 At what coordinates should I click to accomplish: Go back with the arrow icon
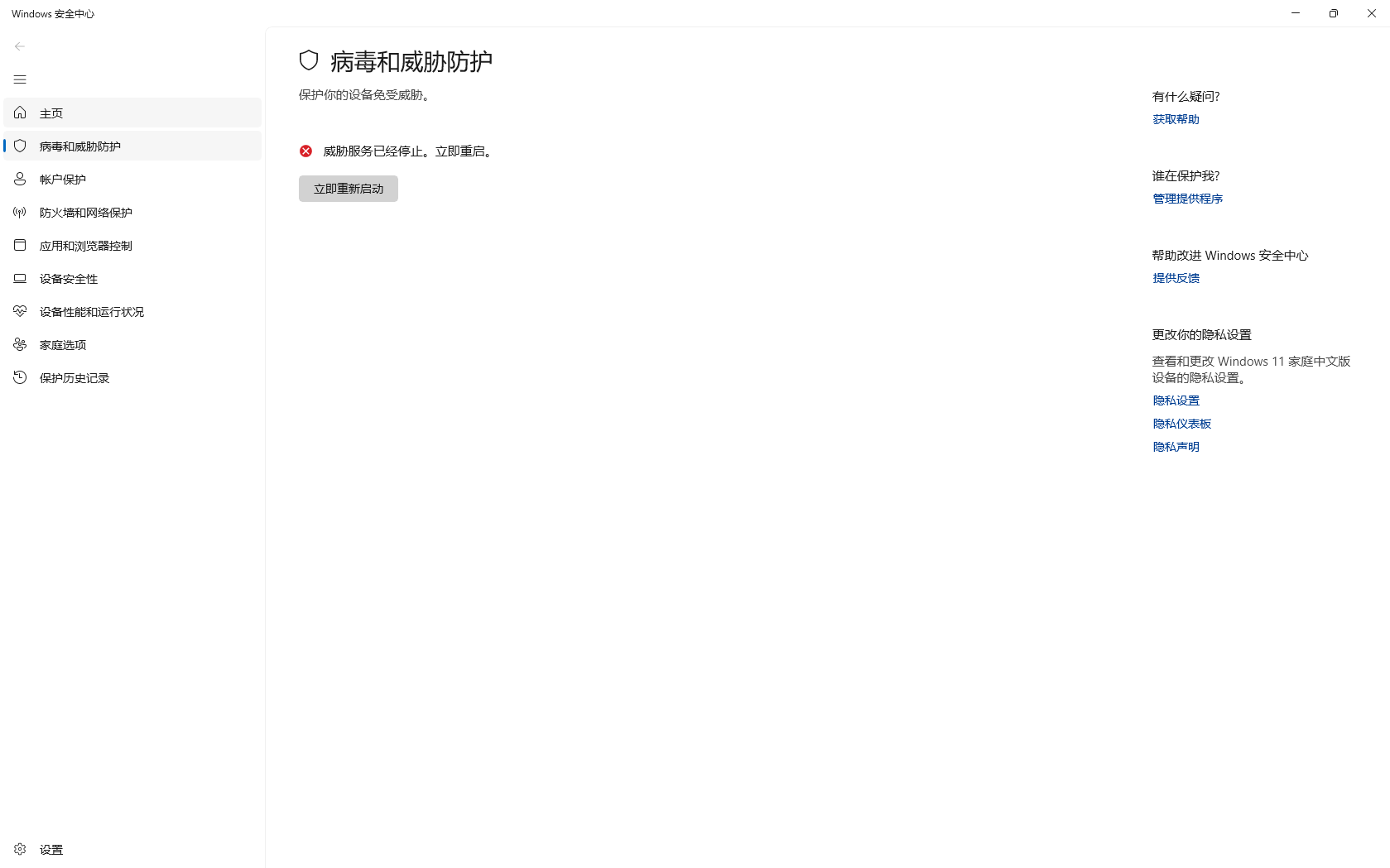(x=20, y=46)
